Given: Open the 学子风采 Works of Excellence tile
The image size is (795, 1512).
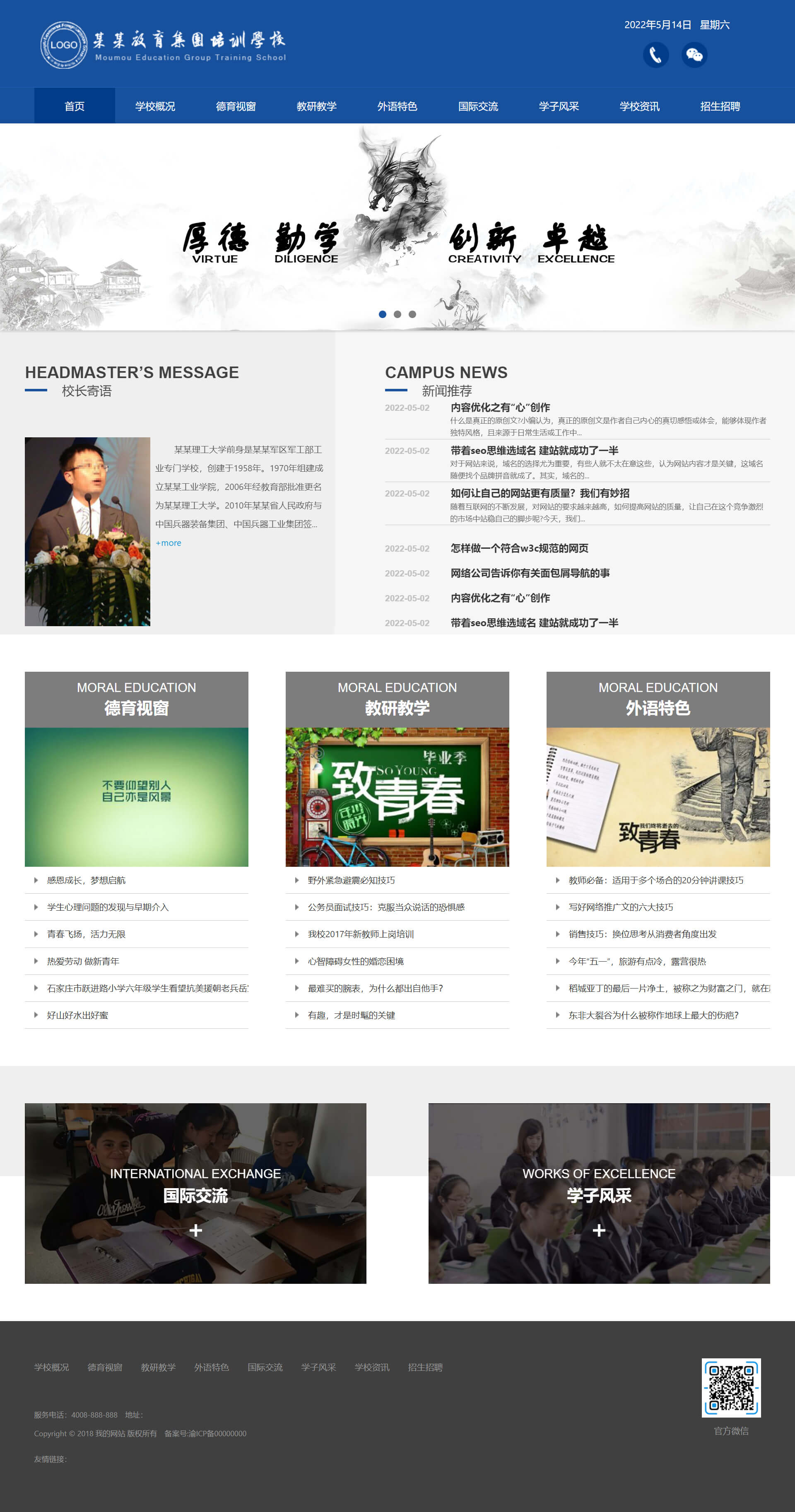Looking at the screenshot, I should (x=599, y=1193).
